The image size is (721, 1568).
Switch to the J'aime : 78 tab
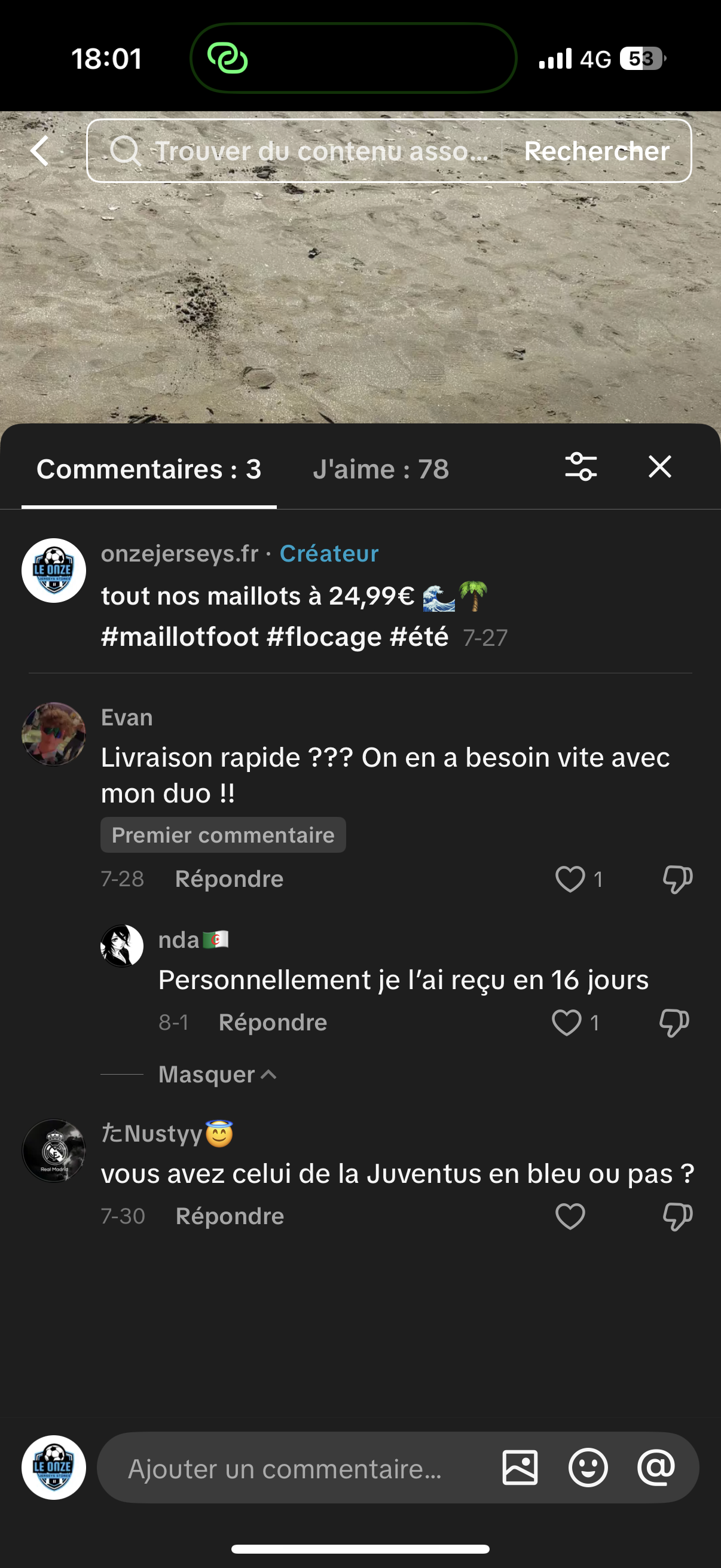[381, 469]
